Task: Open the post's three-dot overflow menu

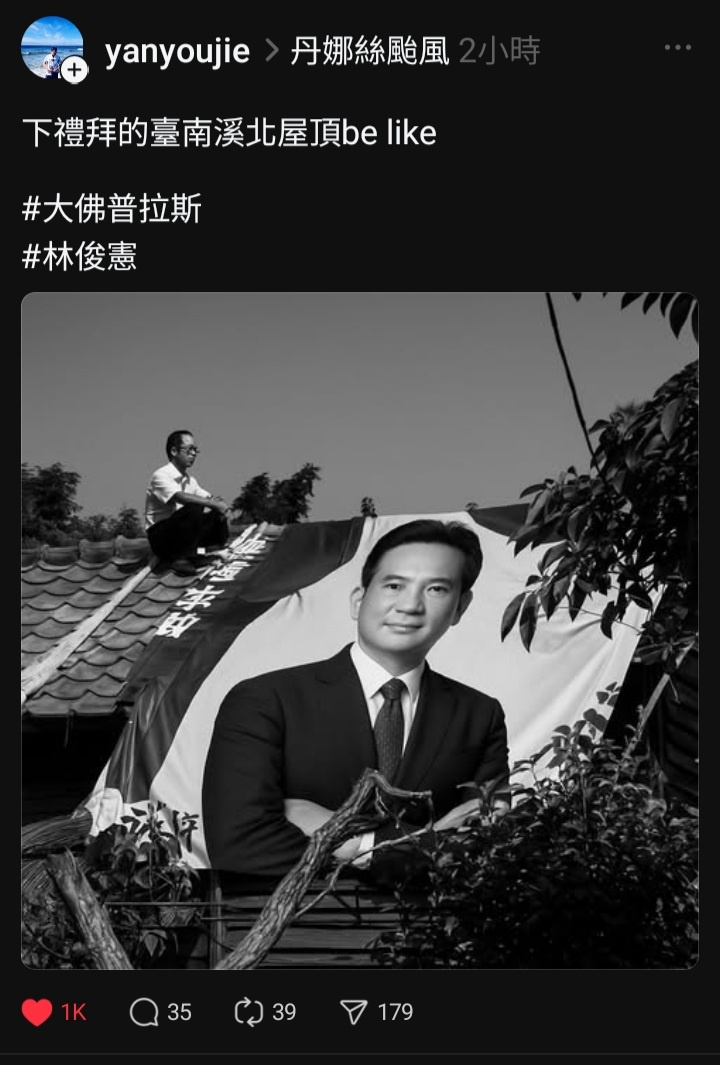Action: pyautogui.click(x=677, y=48)
